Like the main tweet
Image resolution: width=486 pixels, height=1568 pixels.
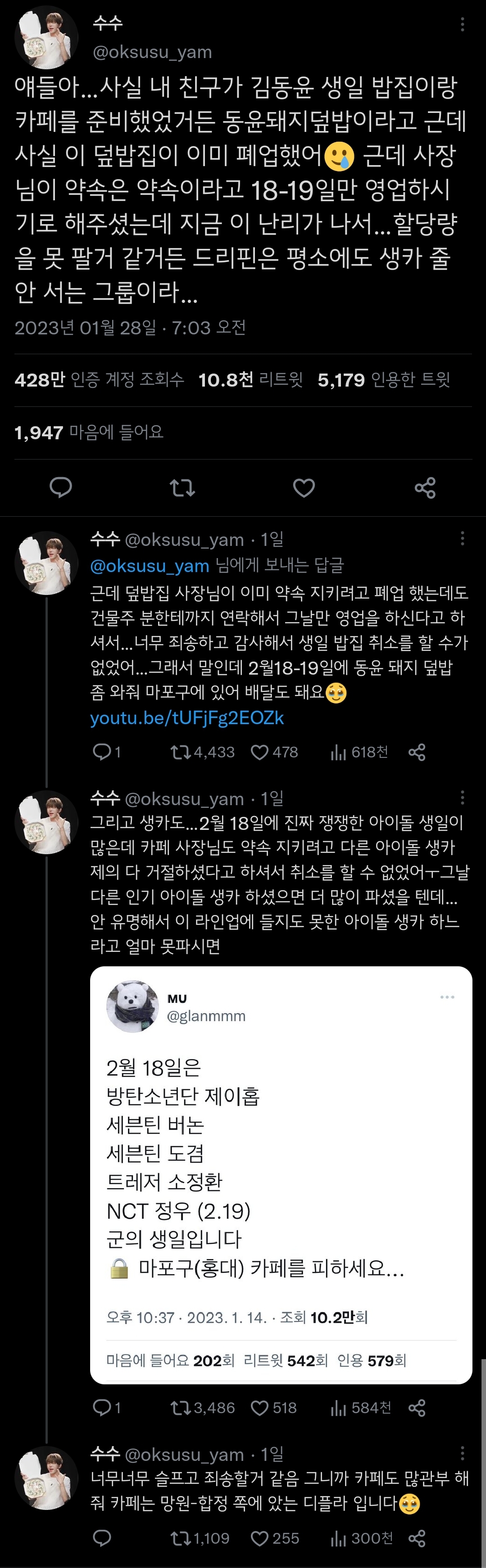coord(304,487)
